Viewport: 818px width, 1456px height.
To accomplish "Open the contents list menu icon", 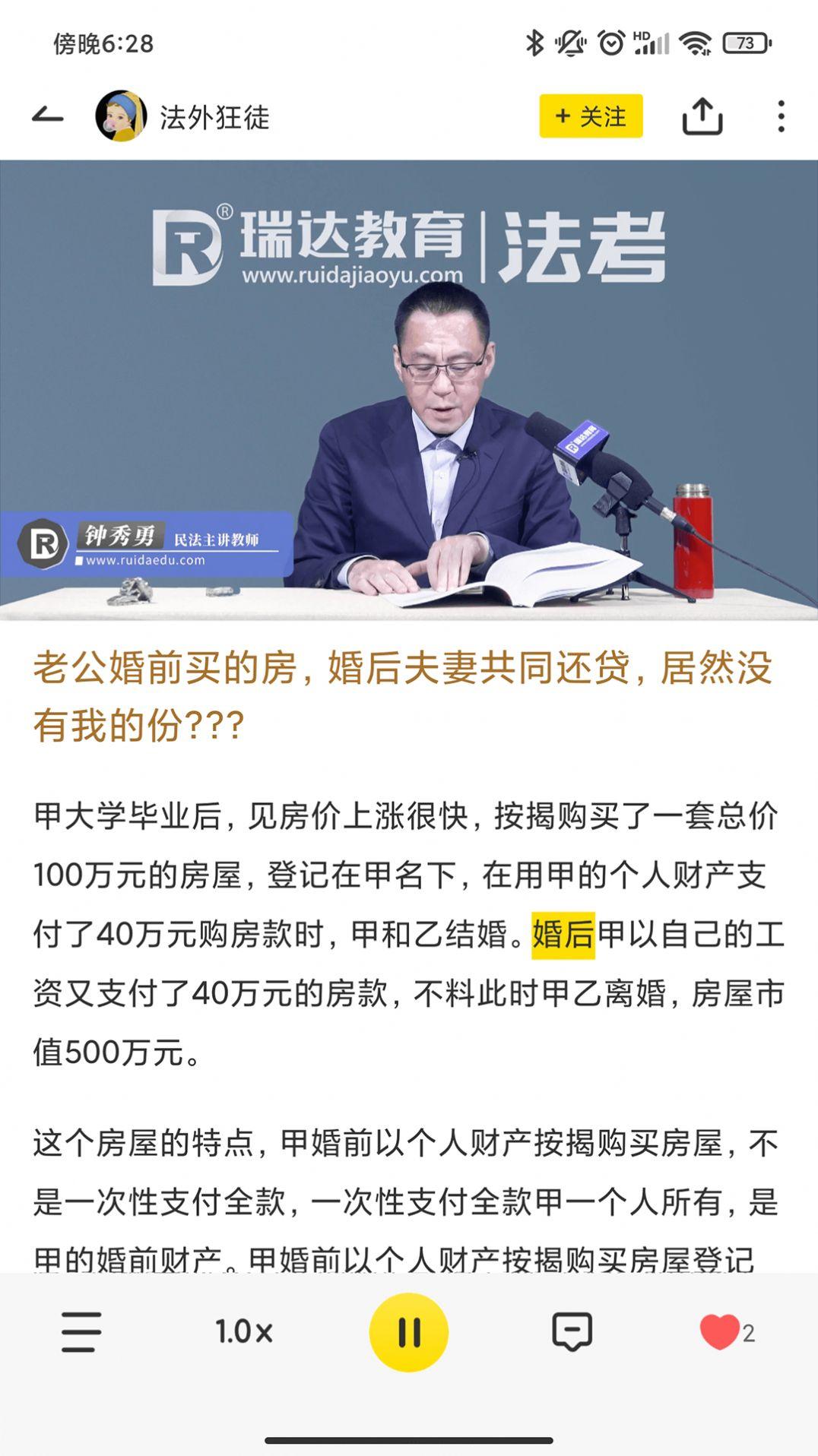I will [x=81, y=1332].
